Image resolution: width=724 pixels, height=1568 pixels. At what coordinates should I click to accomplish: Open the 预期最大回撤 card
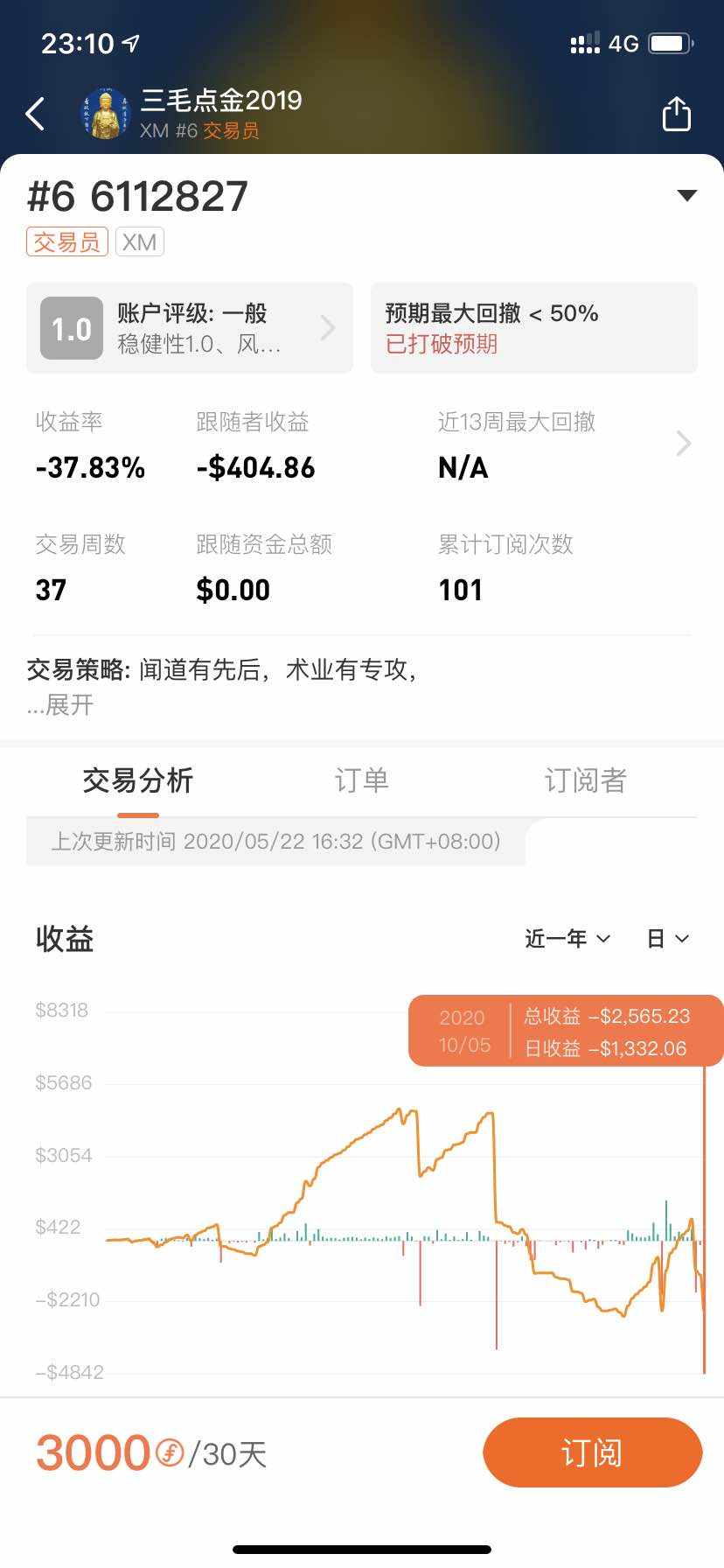tap(533, 328)
